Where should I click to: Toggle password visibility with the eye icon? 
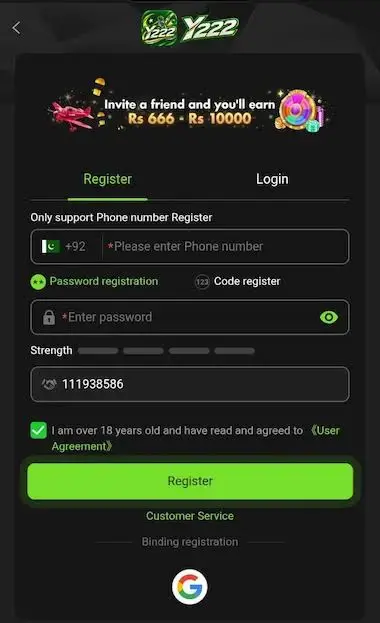click(x=329, y=317)
